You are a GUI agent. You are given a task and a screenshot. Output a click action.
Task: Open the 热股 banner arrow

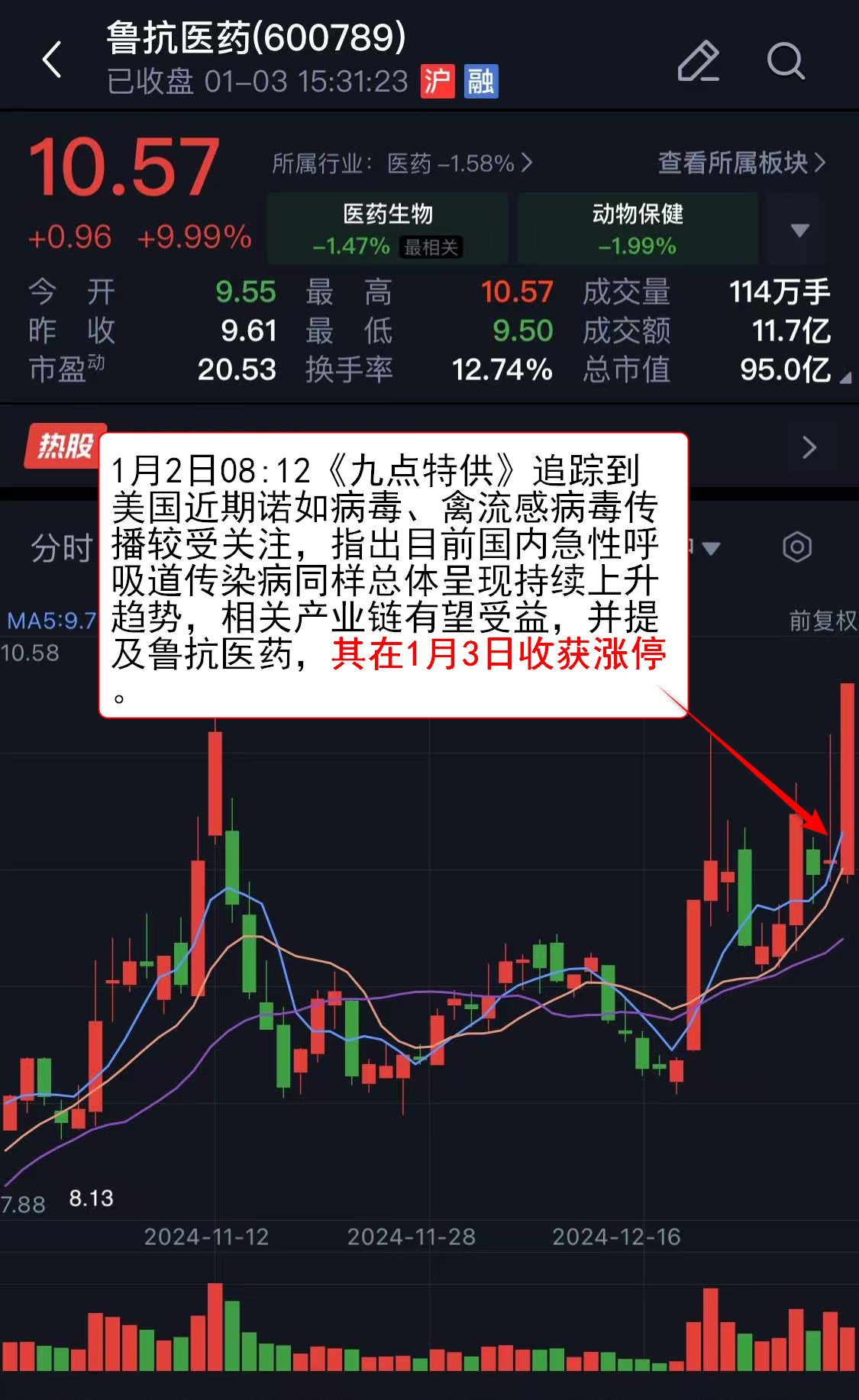(809, 447)
